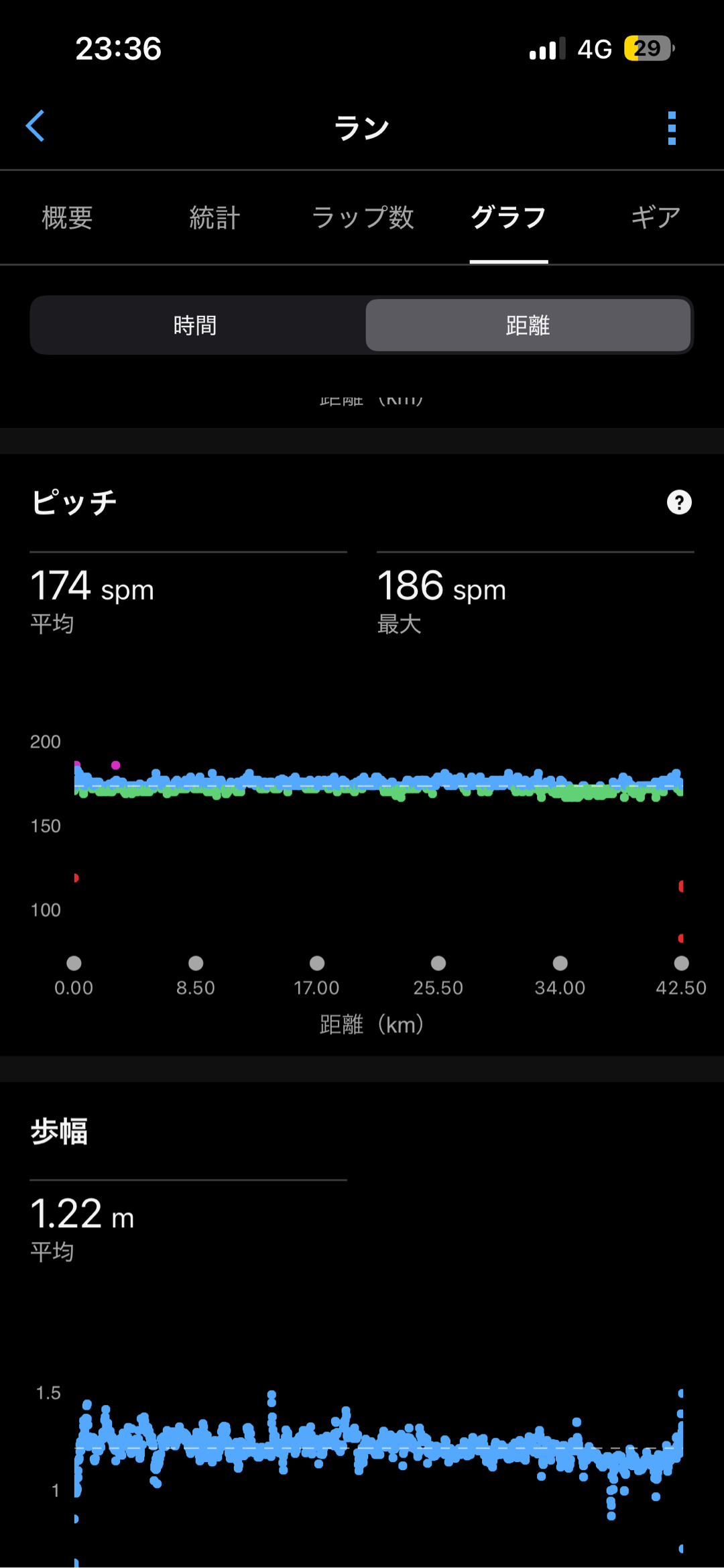Select the グラフ tab

509,218
